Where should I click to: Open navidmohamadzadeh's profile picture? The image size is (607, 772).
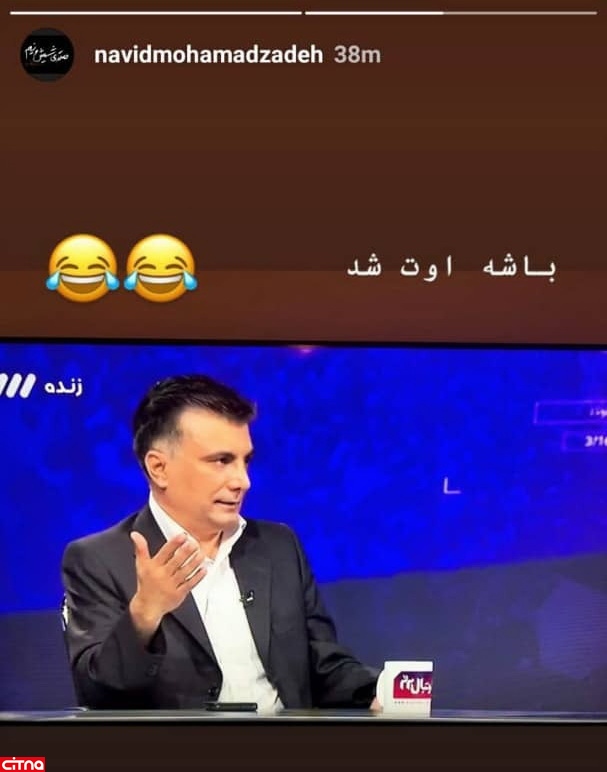click(x=47, y=54)
